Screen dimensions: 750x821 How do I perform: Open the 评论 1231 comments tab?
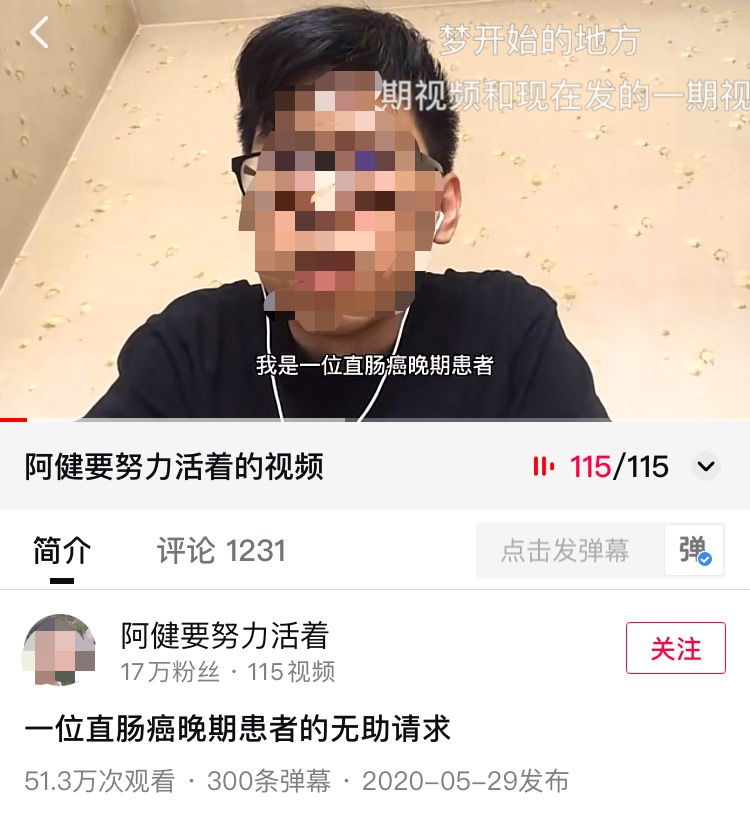[x=221, y=550]
